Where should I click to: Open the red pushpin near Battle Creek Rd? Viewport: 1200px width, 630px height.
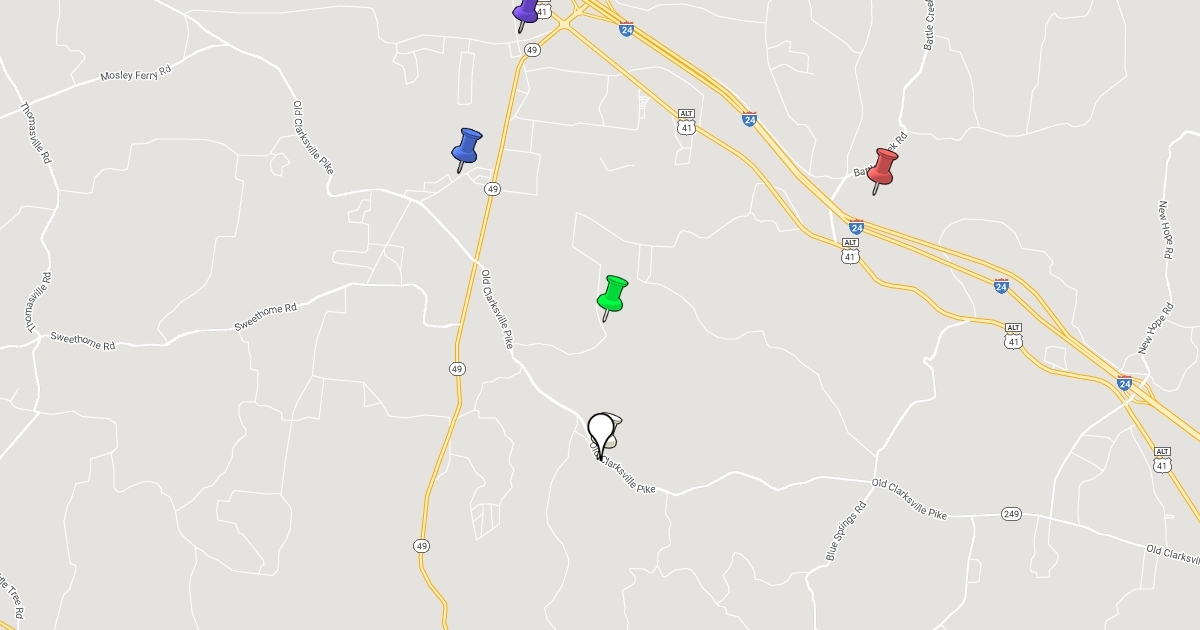coord(882,168)
